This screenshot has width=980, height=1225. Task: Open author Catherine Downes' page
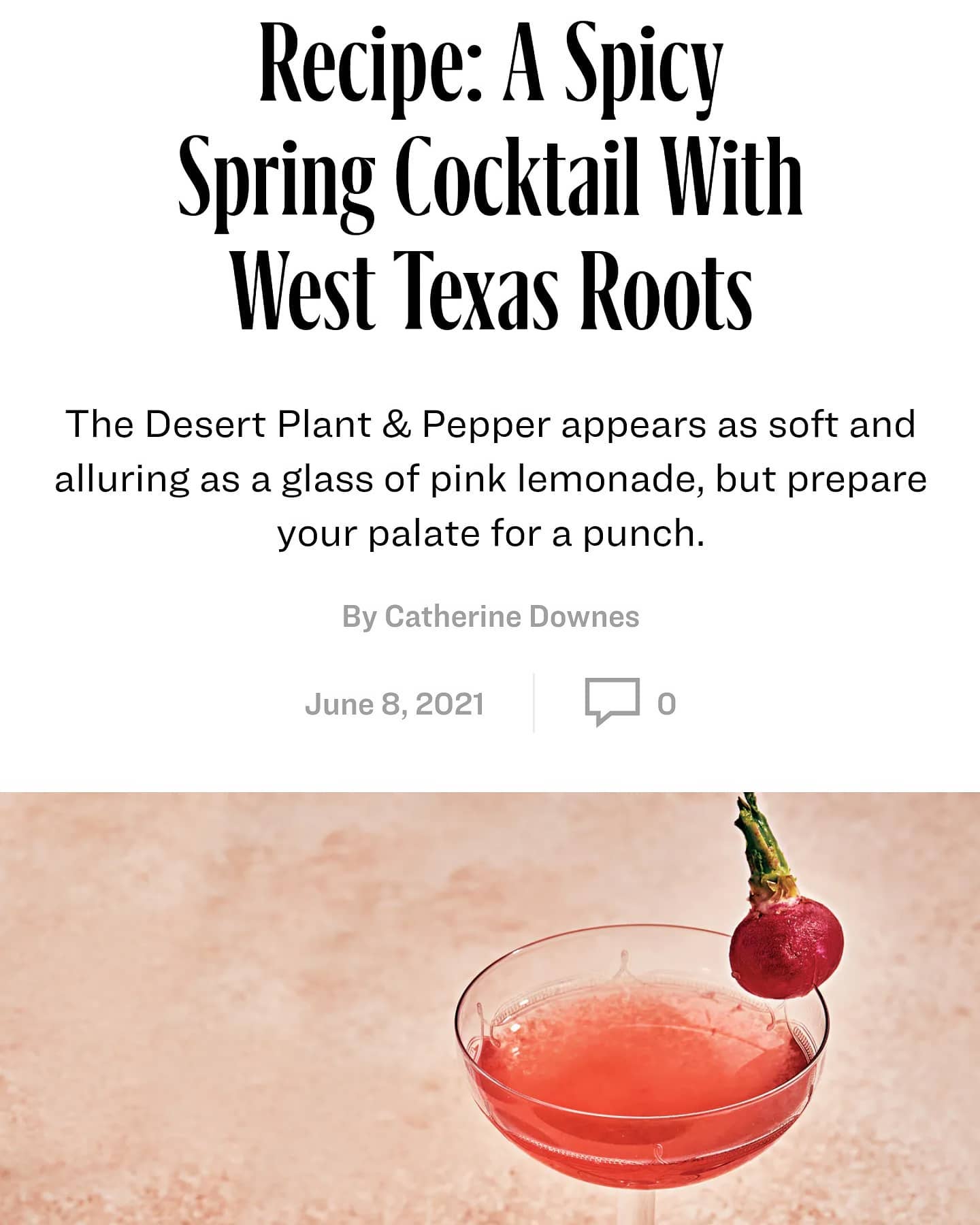(511, 617)
